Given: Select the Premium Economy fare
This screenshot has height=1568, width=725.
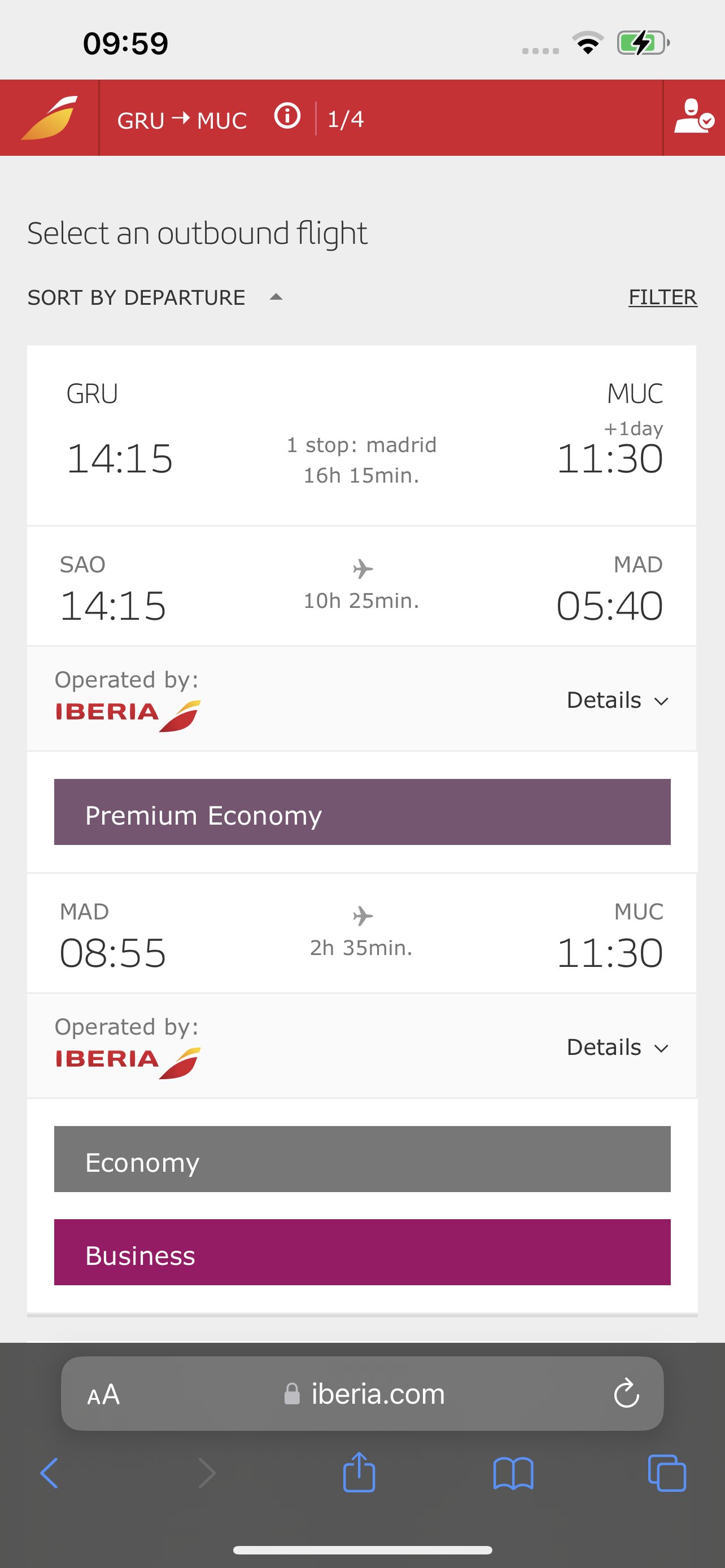Looking at the screenshot, I should pyautogui.click(x=362, y=812).
